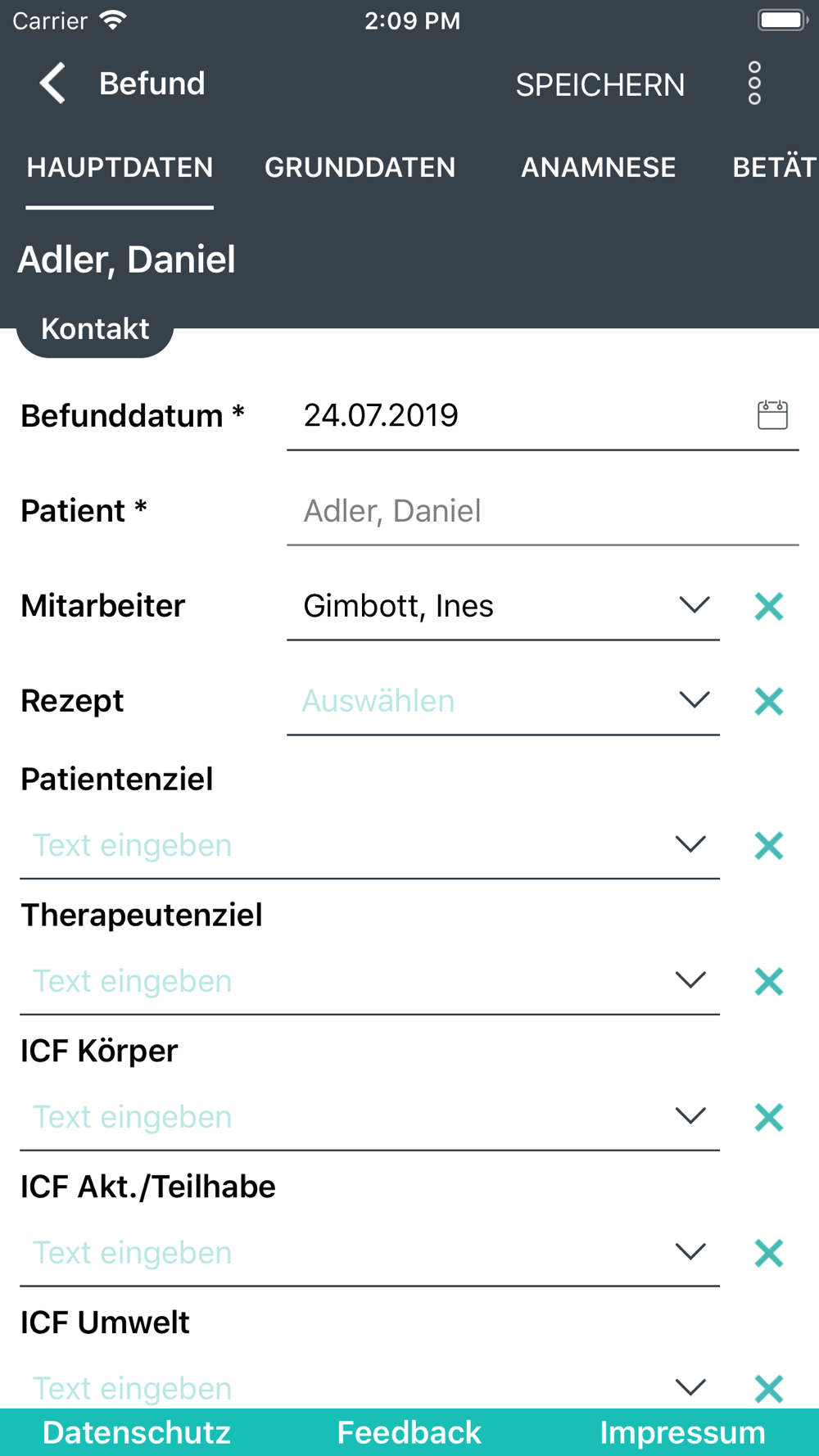This screenshot has width=819, height=1456.
Task: Expand the Therapeutenziel chevron
Action: [690, 980]
